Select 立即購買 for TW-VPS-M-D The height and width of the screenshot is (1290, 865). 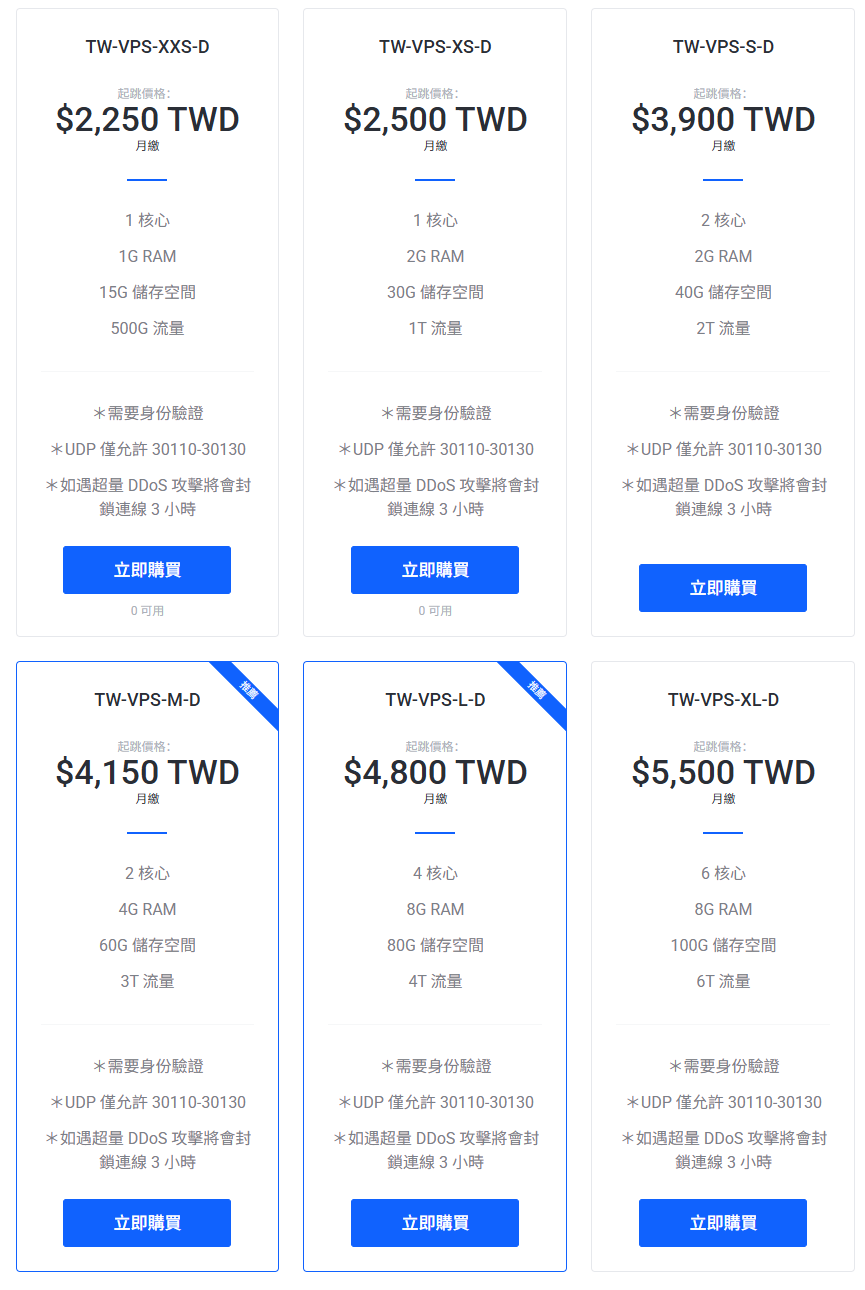(x=147, y=1223)
